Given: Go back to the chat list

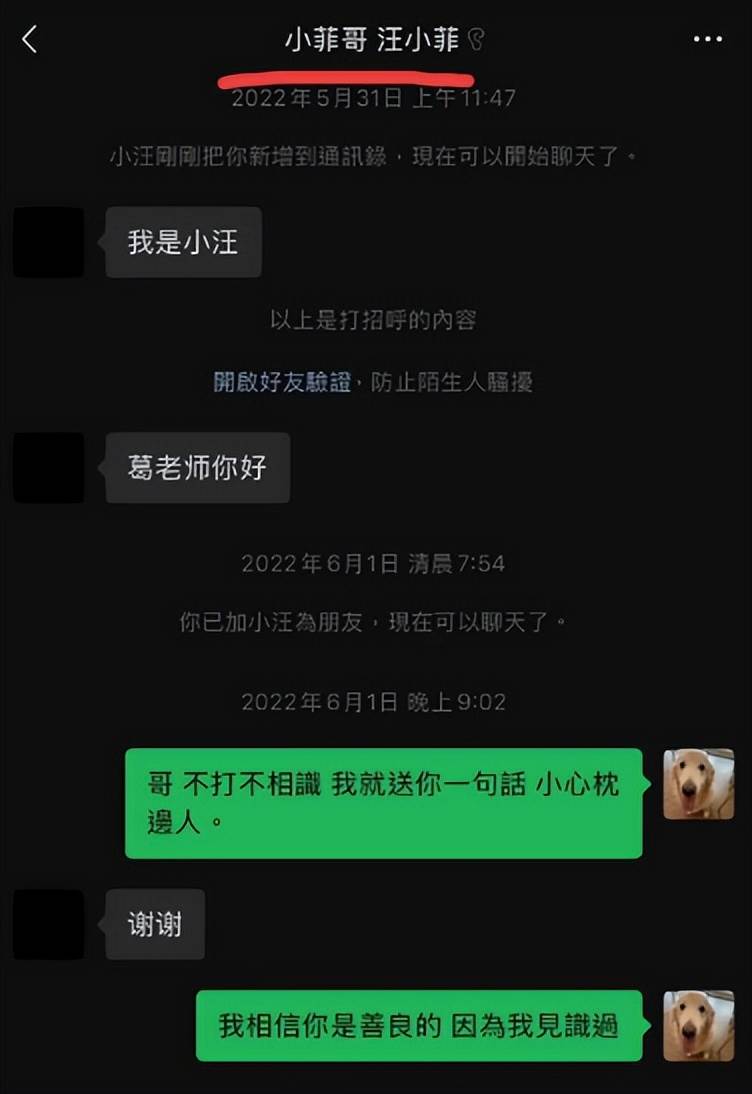Looking at the screenshot, I should click(x=30, y=40).
